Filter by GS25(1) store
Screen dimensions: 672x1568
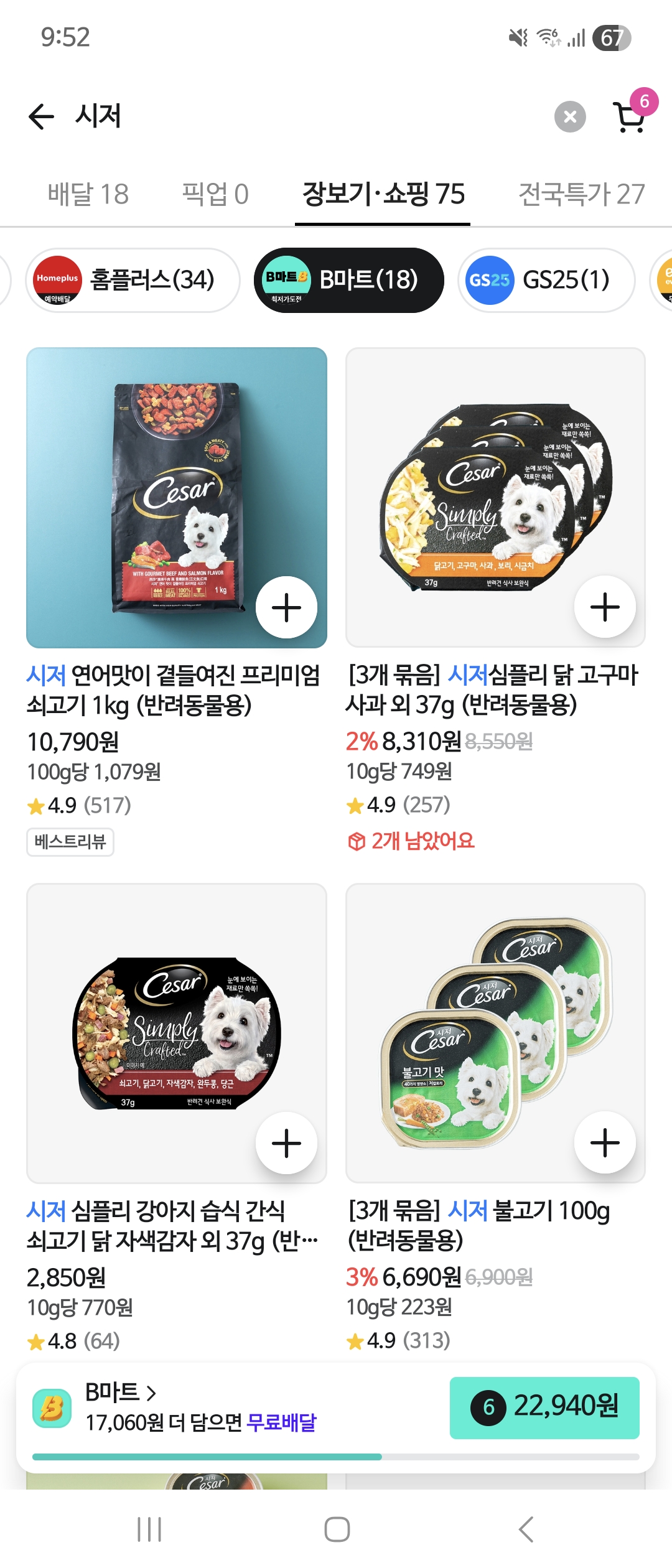546,280
